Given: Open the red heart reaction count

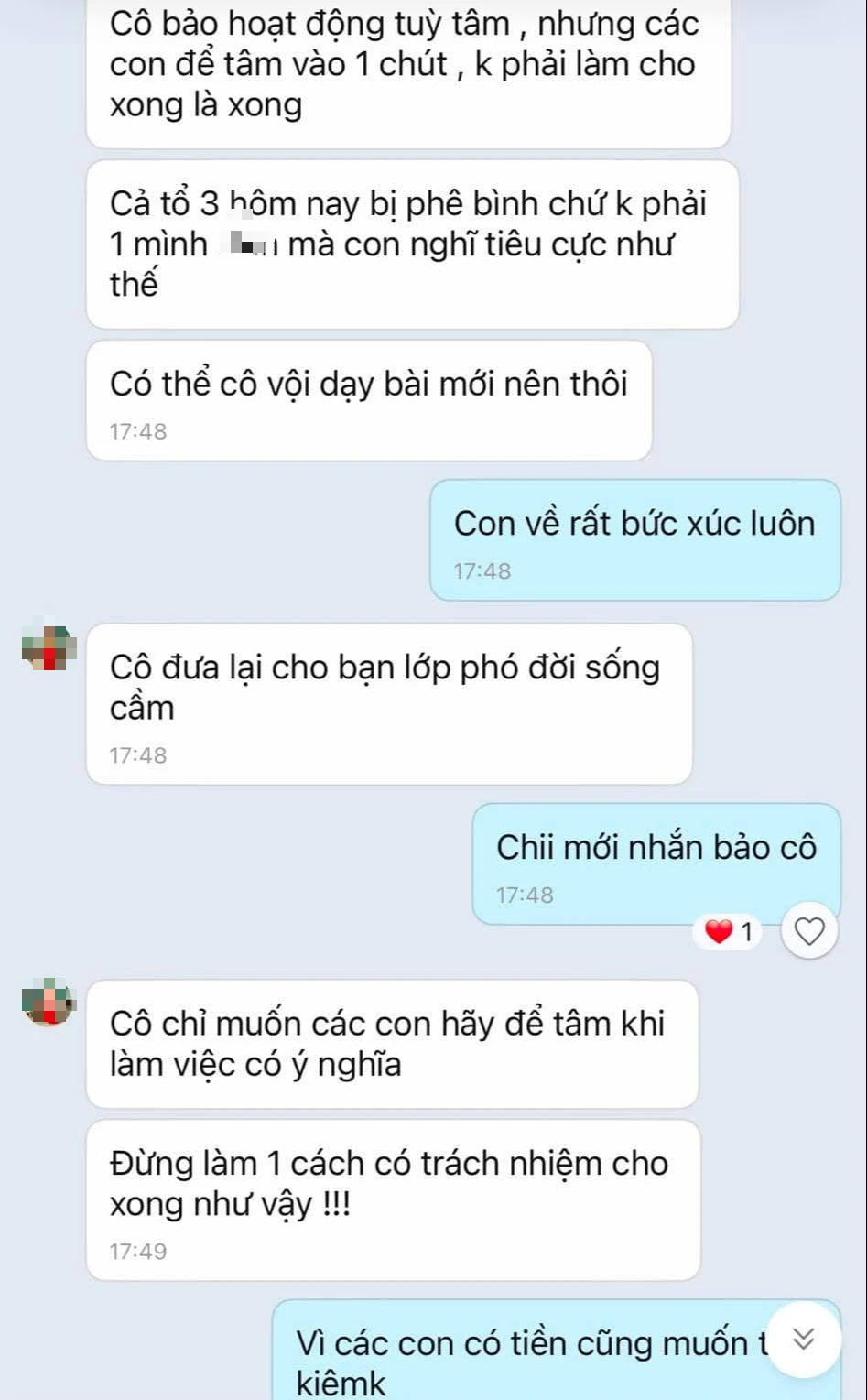Looking at the screenshot, I should point(731,932).
